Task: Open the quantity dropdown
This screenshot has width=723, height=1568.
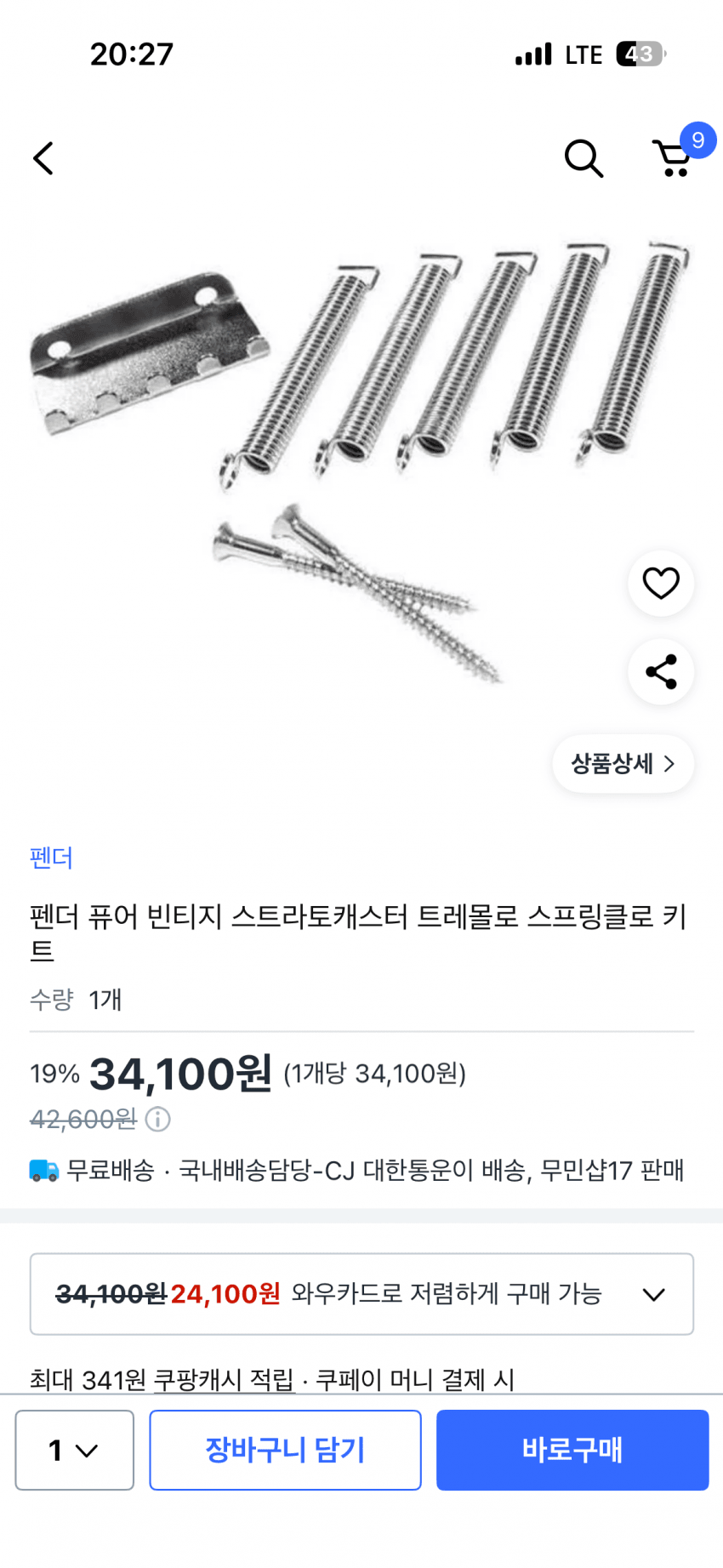Action: [74, 1450]
